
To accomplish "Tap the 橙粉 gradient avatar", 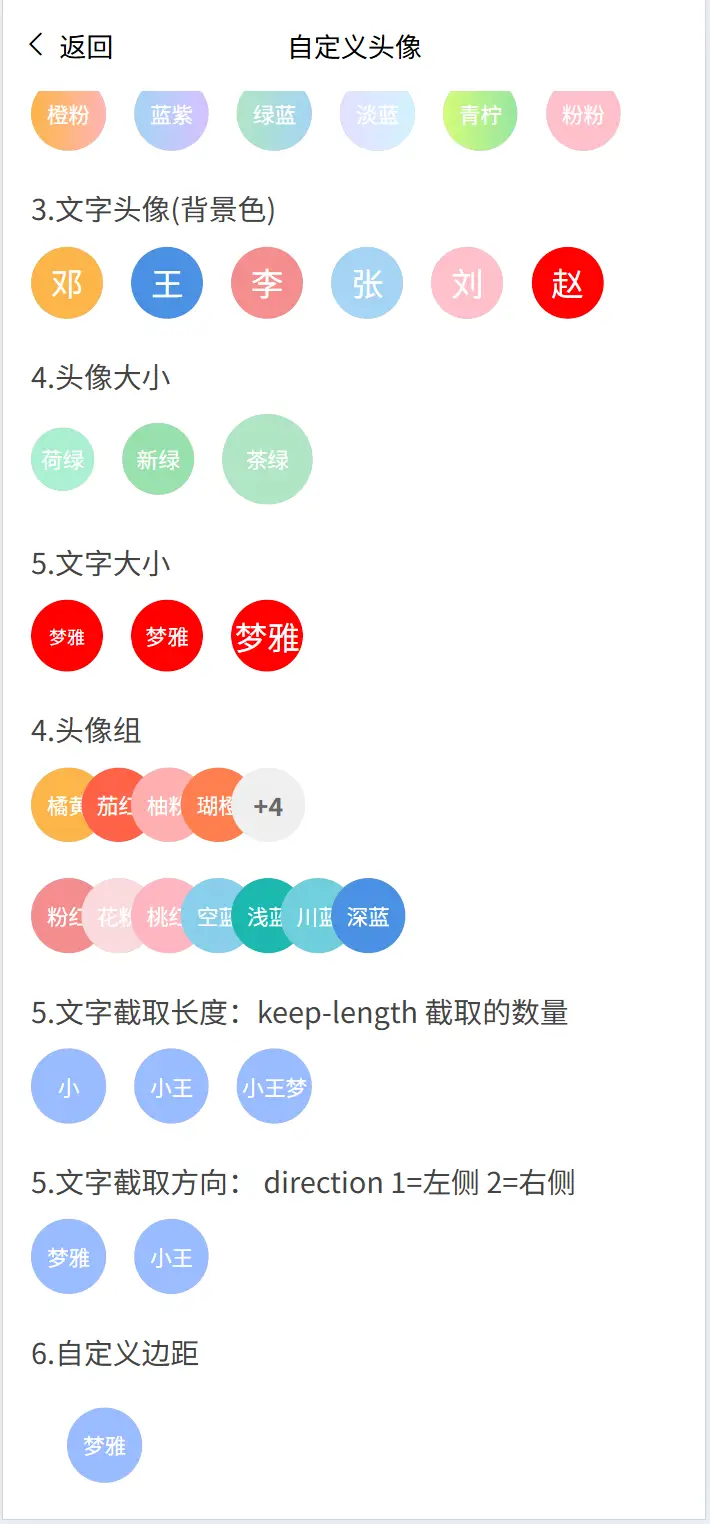I will tap(68, 116).
